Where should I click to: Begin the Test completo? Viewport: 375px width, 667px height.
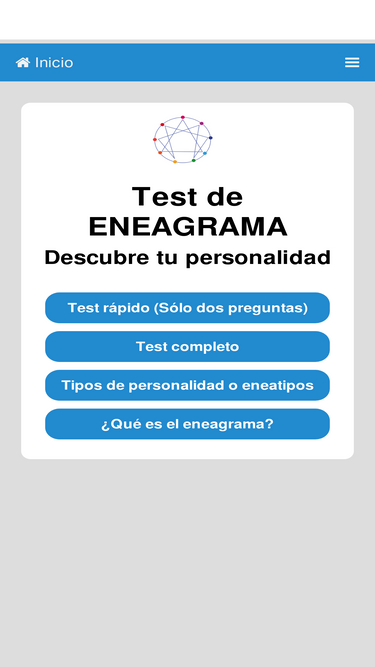coord(188,346)
